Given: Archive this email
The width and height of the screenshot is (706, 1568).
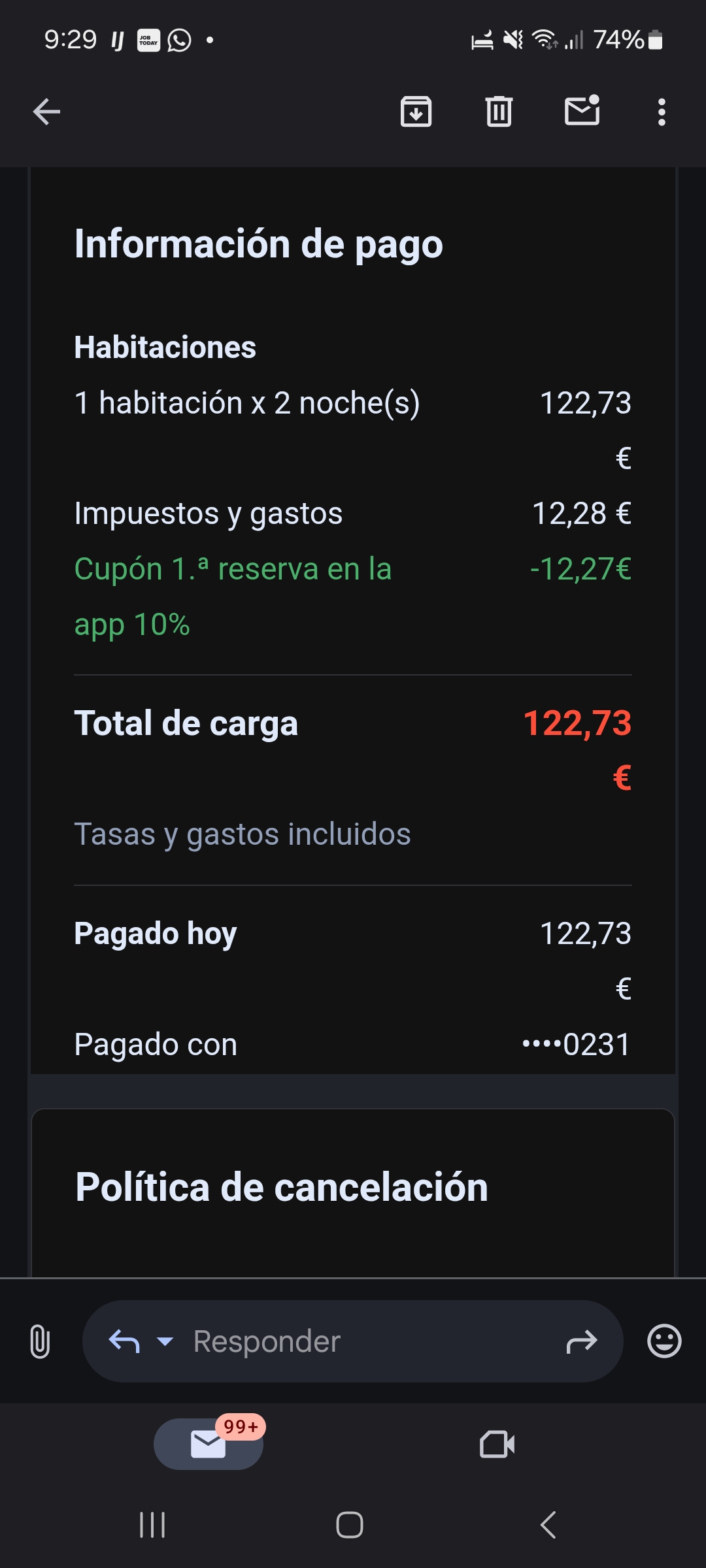Looking at the screenshot, I should coord(416,111).
